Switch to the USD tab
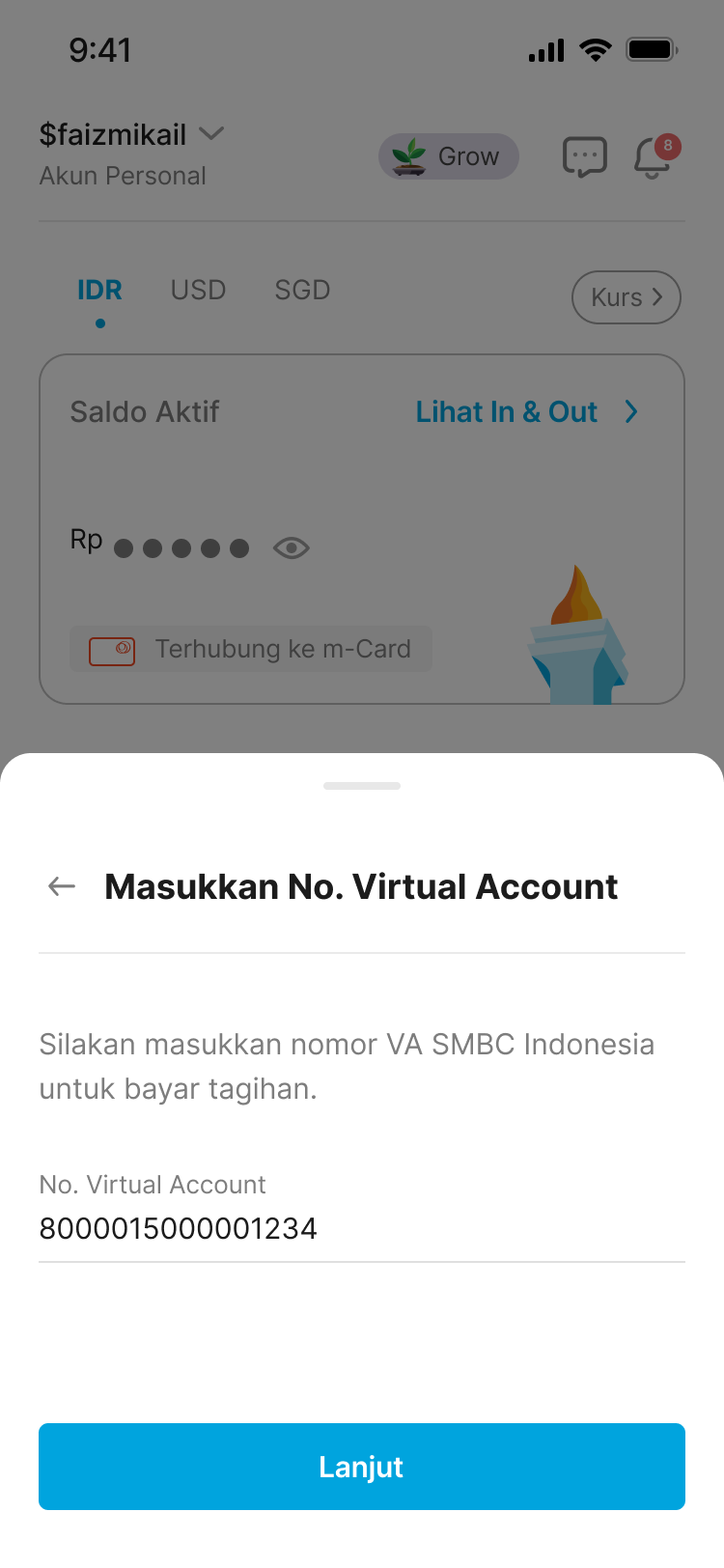The width and height of the screenshot is (724, 1568). click(198, 290)
